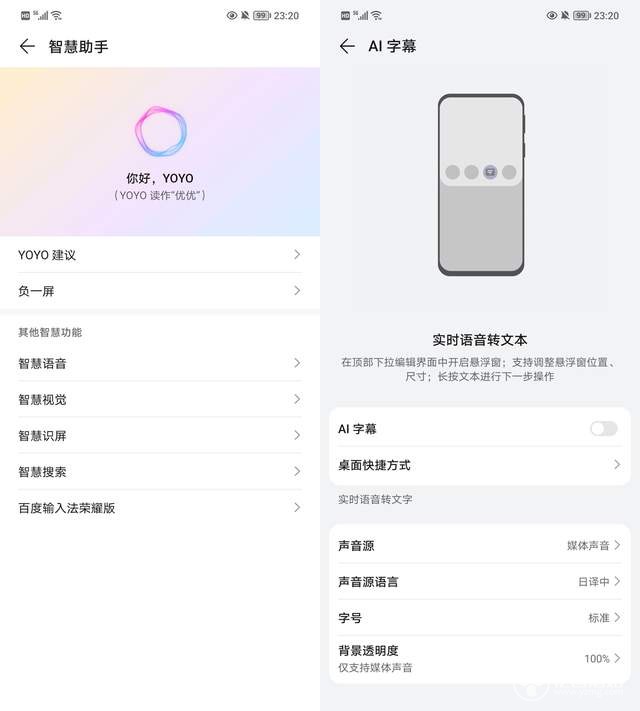Viewport: 640px width, 711px height.
Task: Open 智慧视觉 settings
Action: click(160, 399)
